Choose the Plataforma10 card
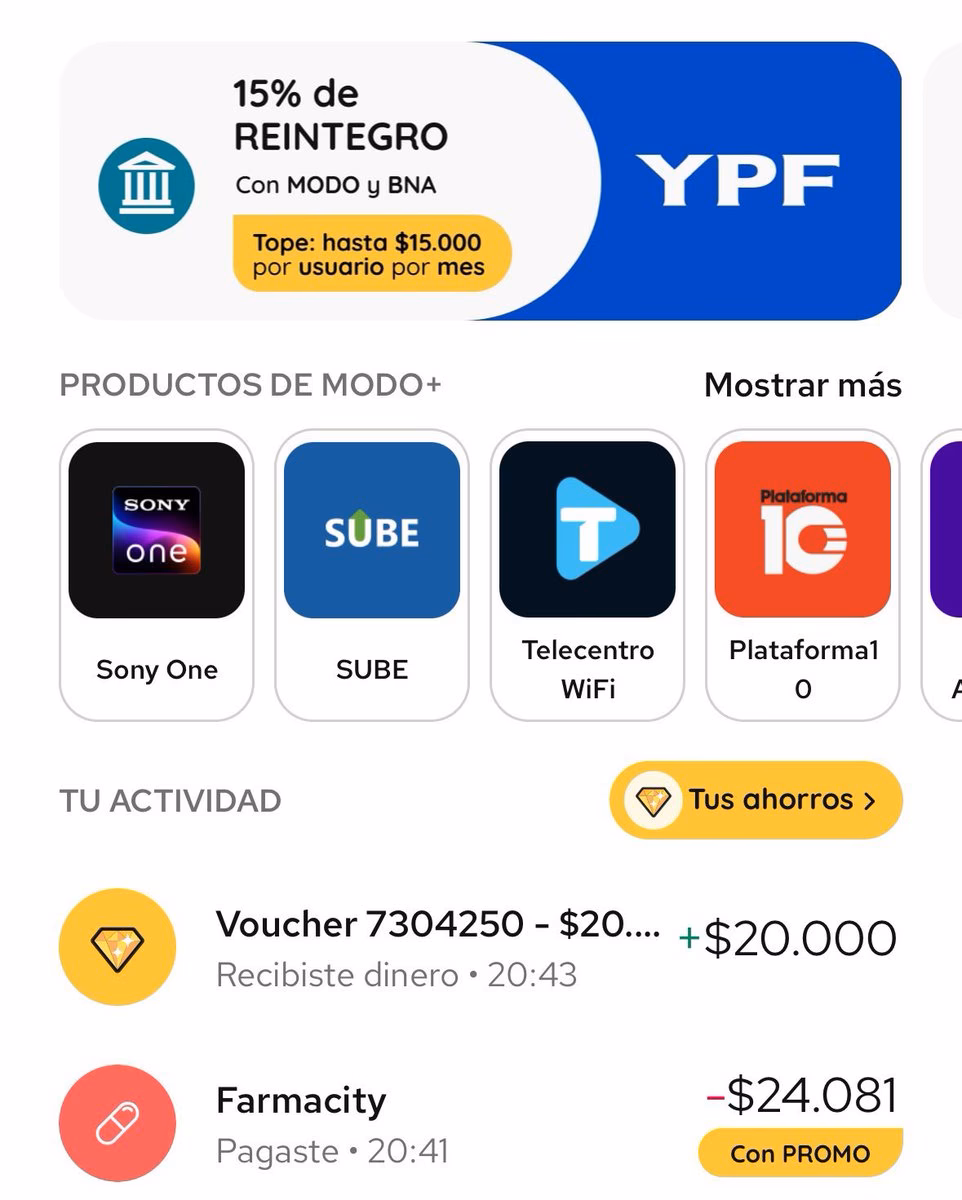Viewport: 962px width, 1200px height. click(x=802, y=575)
